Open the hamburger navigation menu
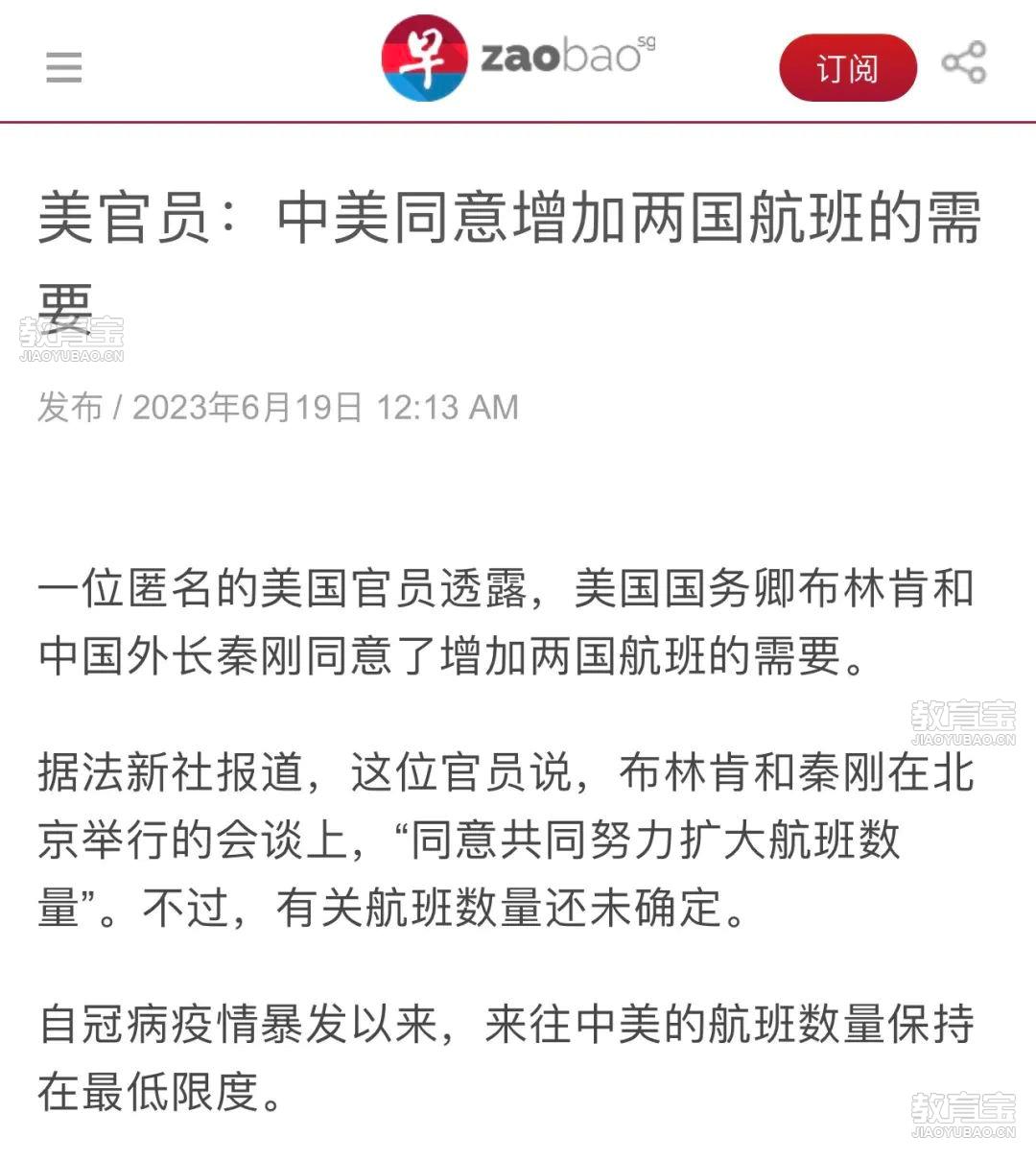The image size is (1036, 1160). [x=64, y=67]
